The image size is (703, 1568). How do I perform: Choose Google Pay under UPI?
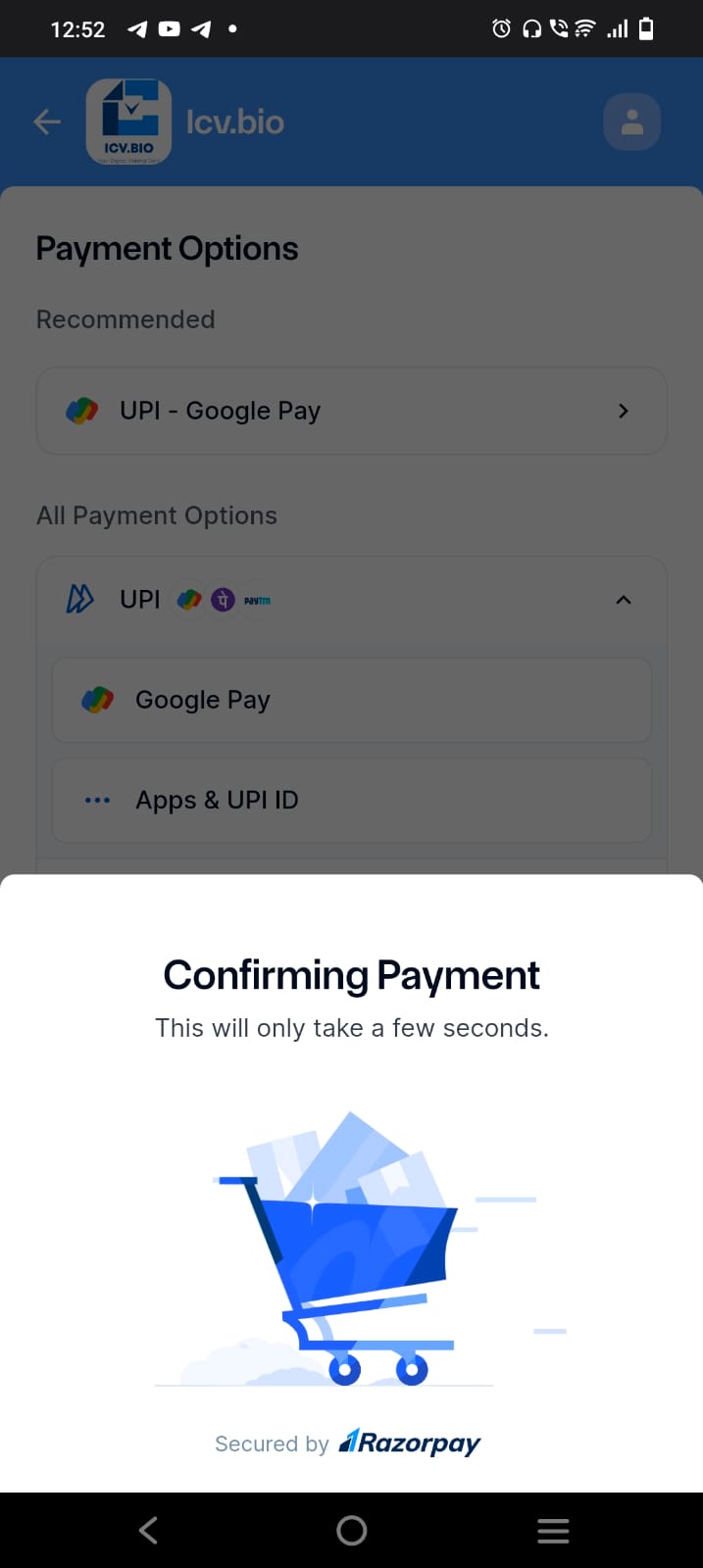pyautogui.click(x=352, y=700)
